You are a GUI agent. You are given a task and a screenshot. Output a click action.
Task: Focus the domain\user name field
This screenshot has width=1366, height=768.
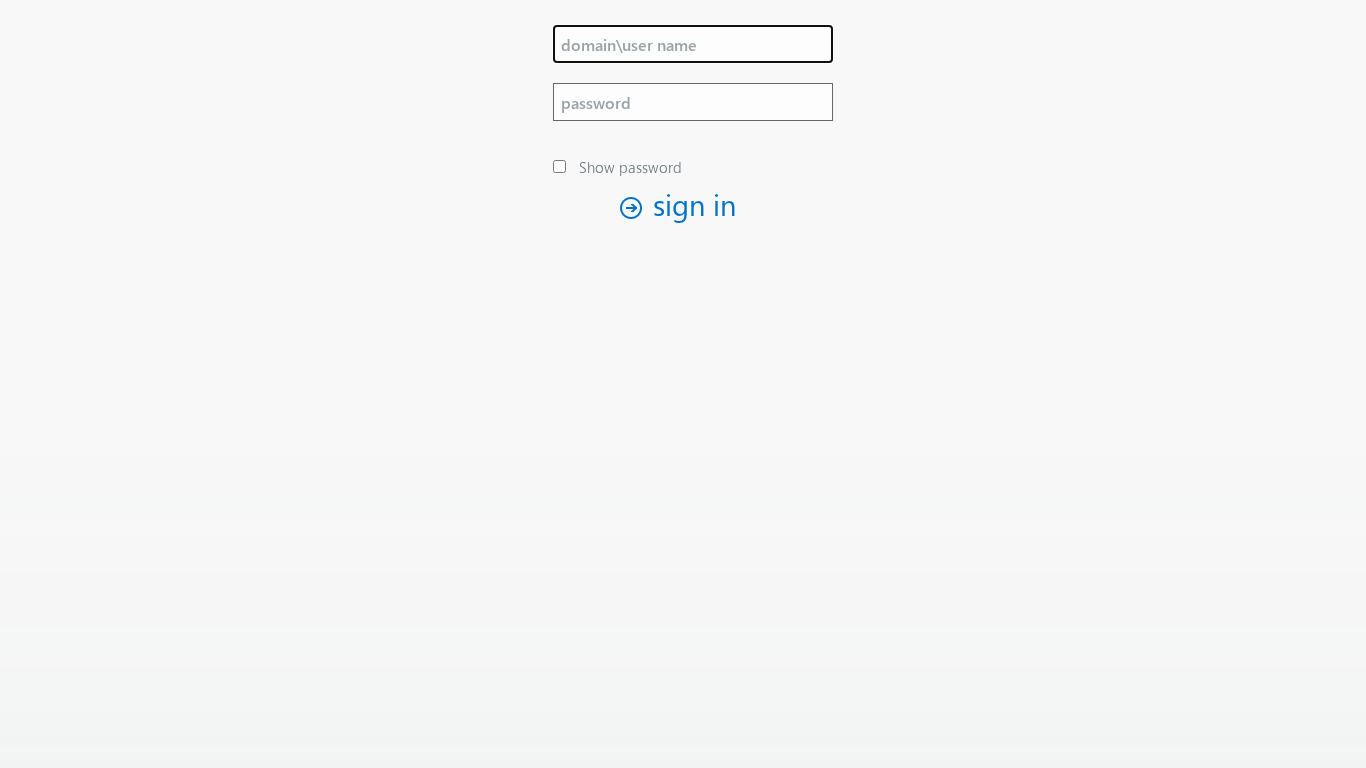pos(692,44)
